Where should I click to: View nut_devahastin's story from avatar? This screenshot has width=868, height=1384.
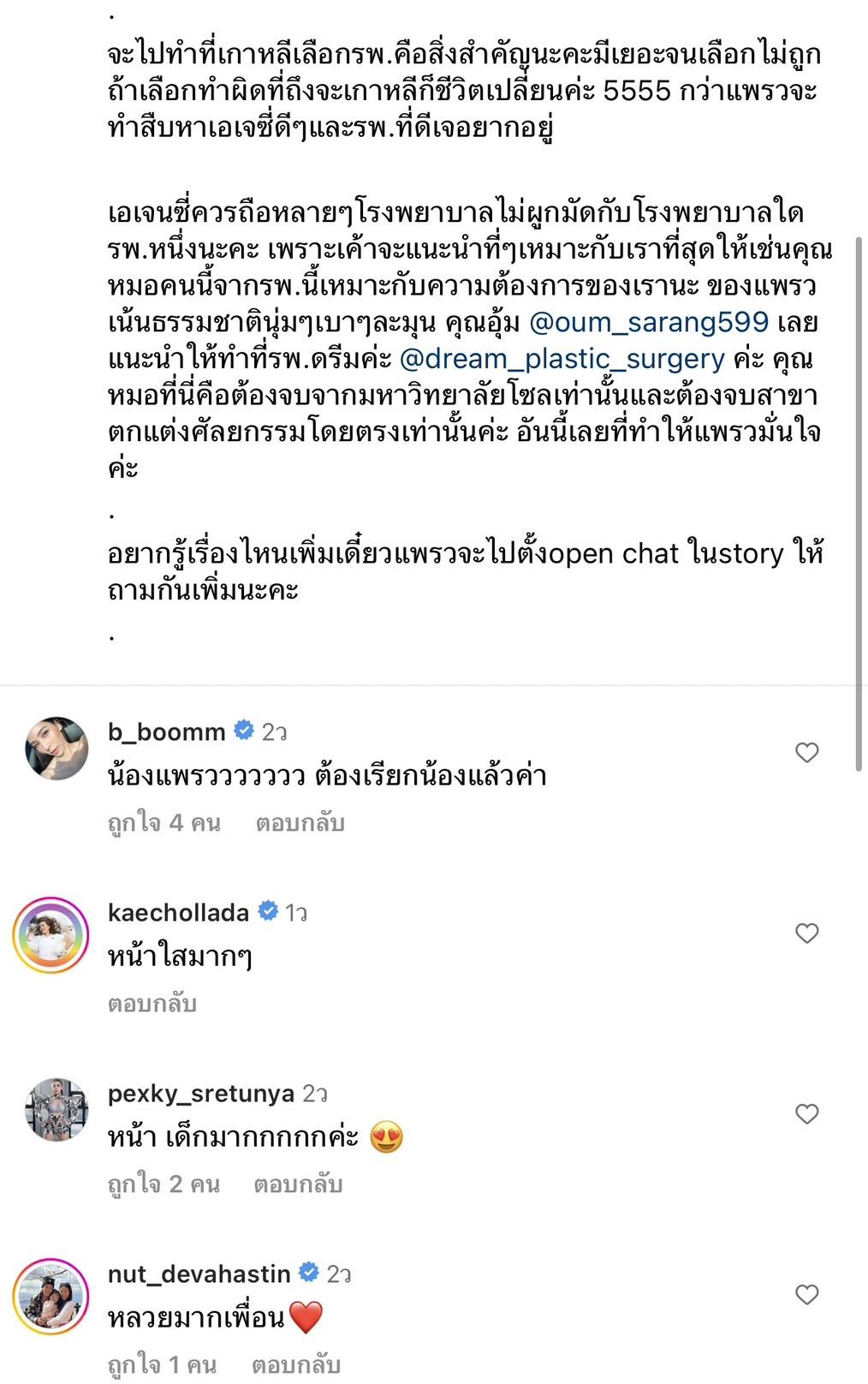click(51, 1297)
